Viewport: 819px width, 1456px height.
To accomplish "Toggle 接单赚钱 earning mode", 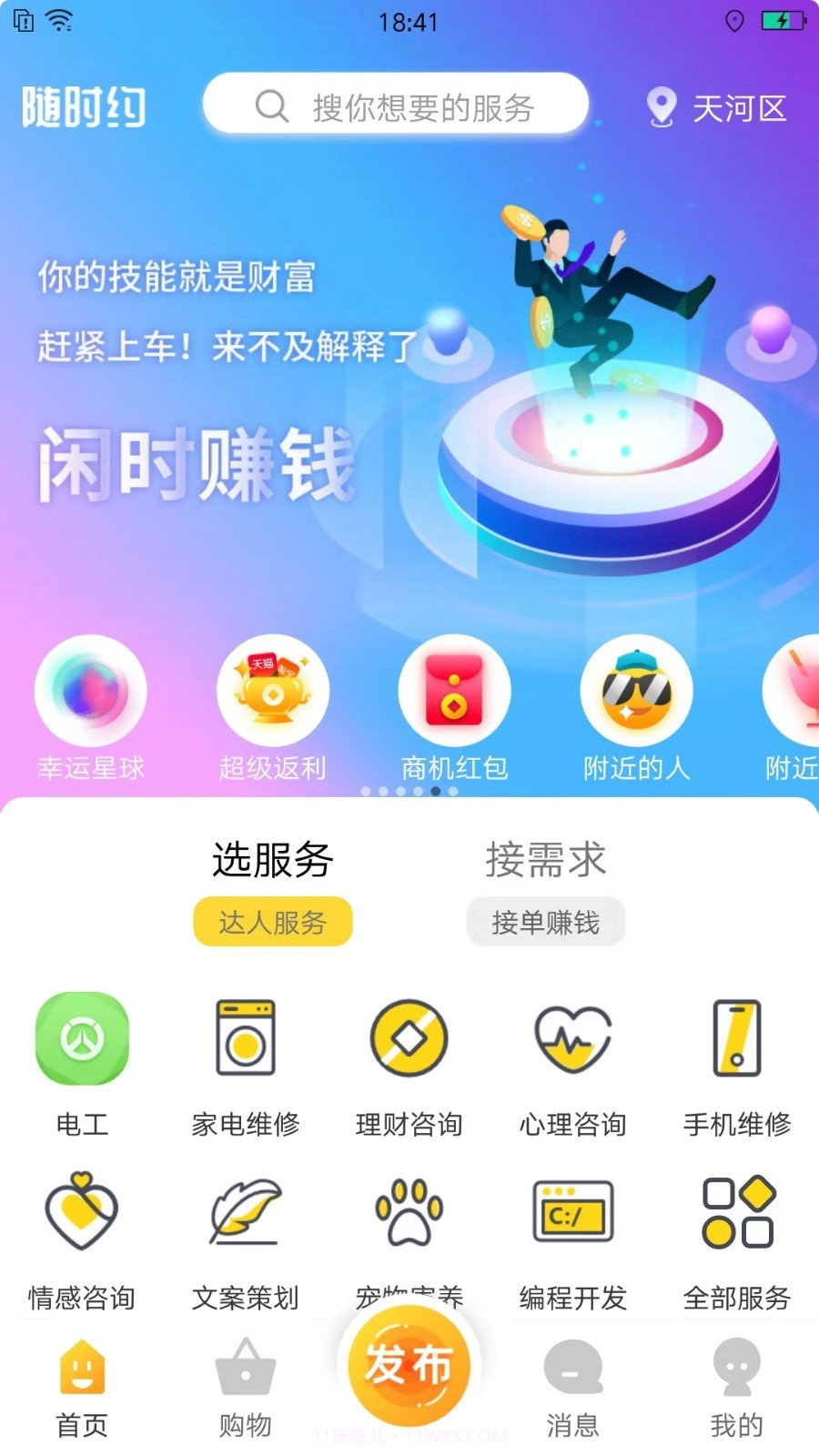I will pos(546,922).
